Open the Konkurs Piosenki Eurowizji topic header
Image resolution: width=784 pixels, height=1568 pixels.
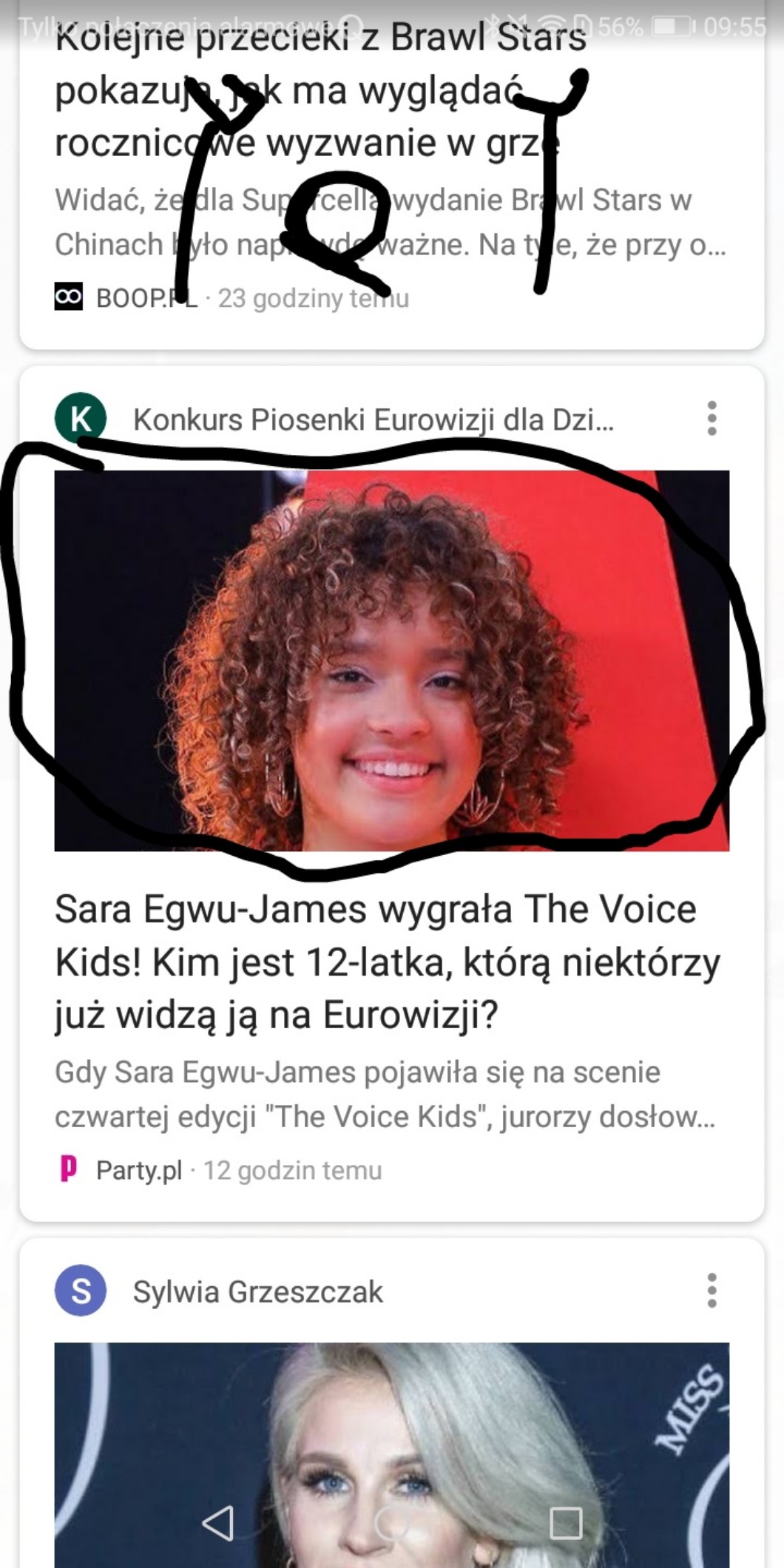click(372, 419)
